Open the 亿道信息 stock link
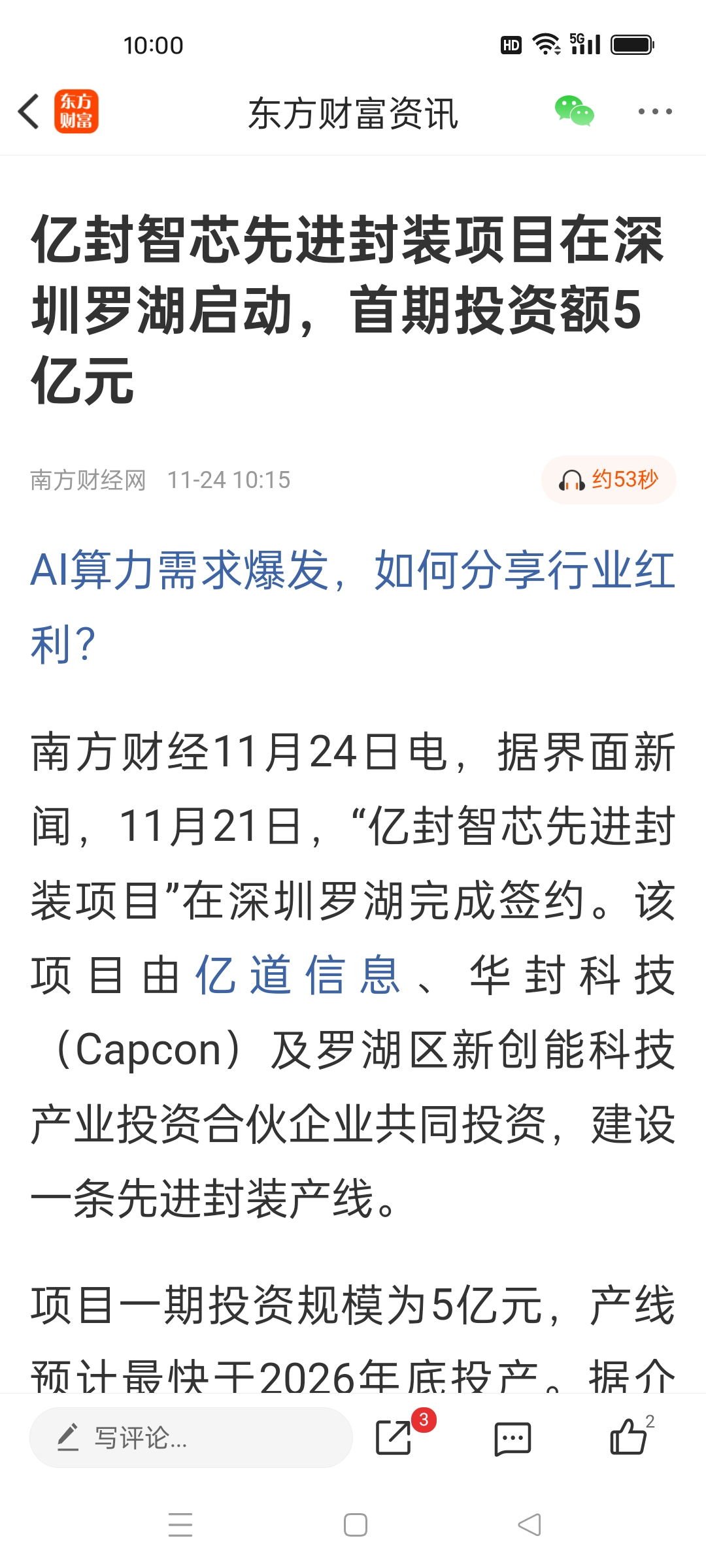Screen dimensions: 706x1568 click(x=298, y=975)
